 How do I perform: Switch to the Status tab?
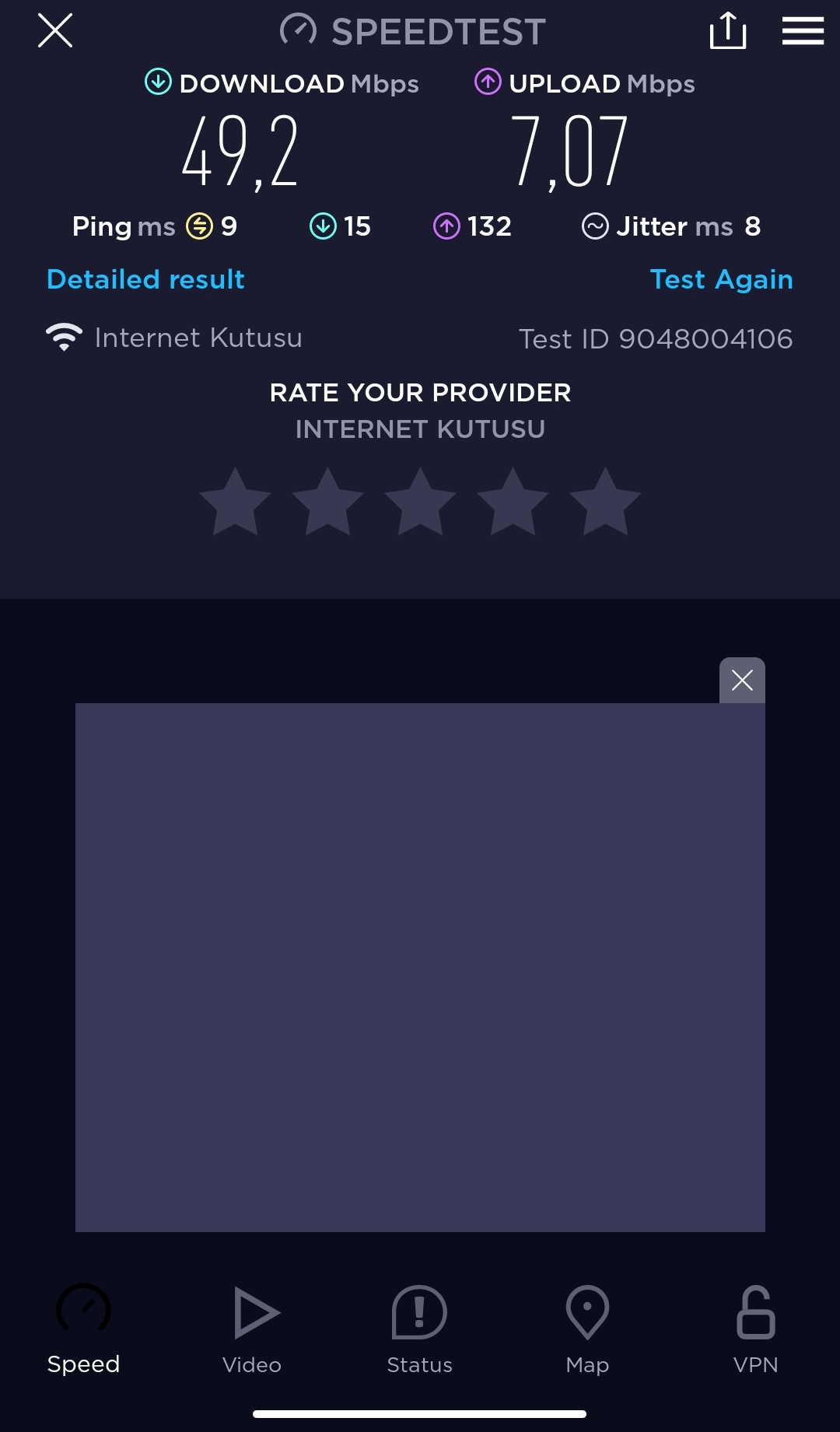419,1330
